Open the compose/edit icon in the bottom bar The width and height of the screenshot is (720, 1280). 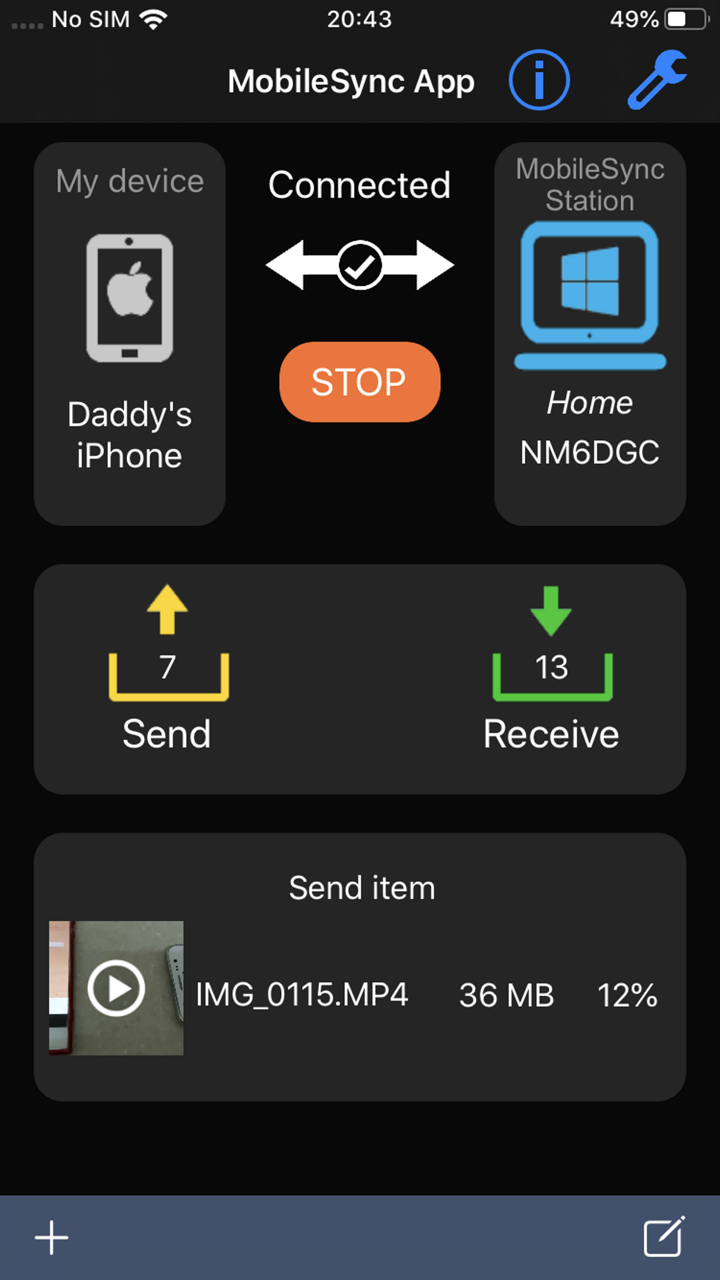coord(663,1237)
